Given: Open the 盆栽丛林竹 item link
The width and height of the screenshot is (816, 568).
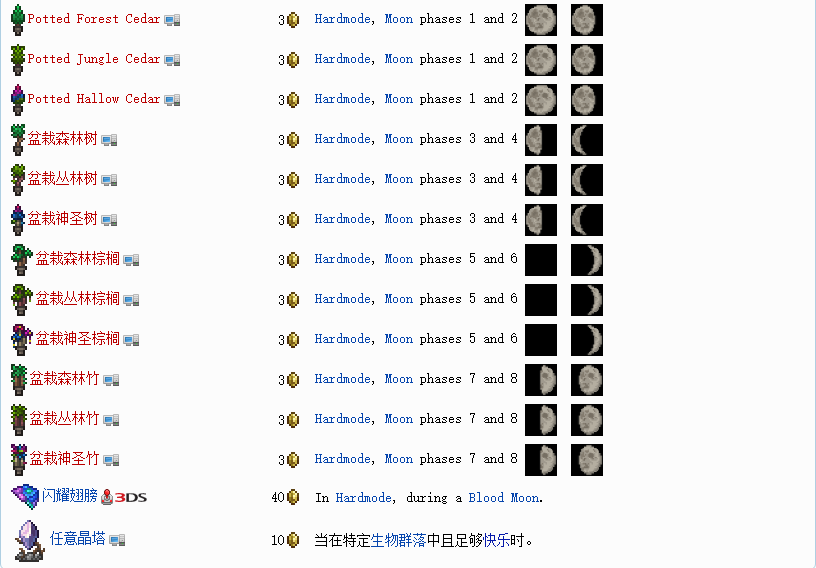Looking at the screenshot, I should [x=64, y=419].
